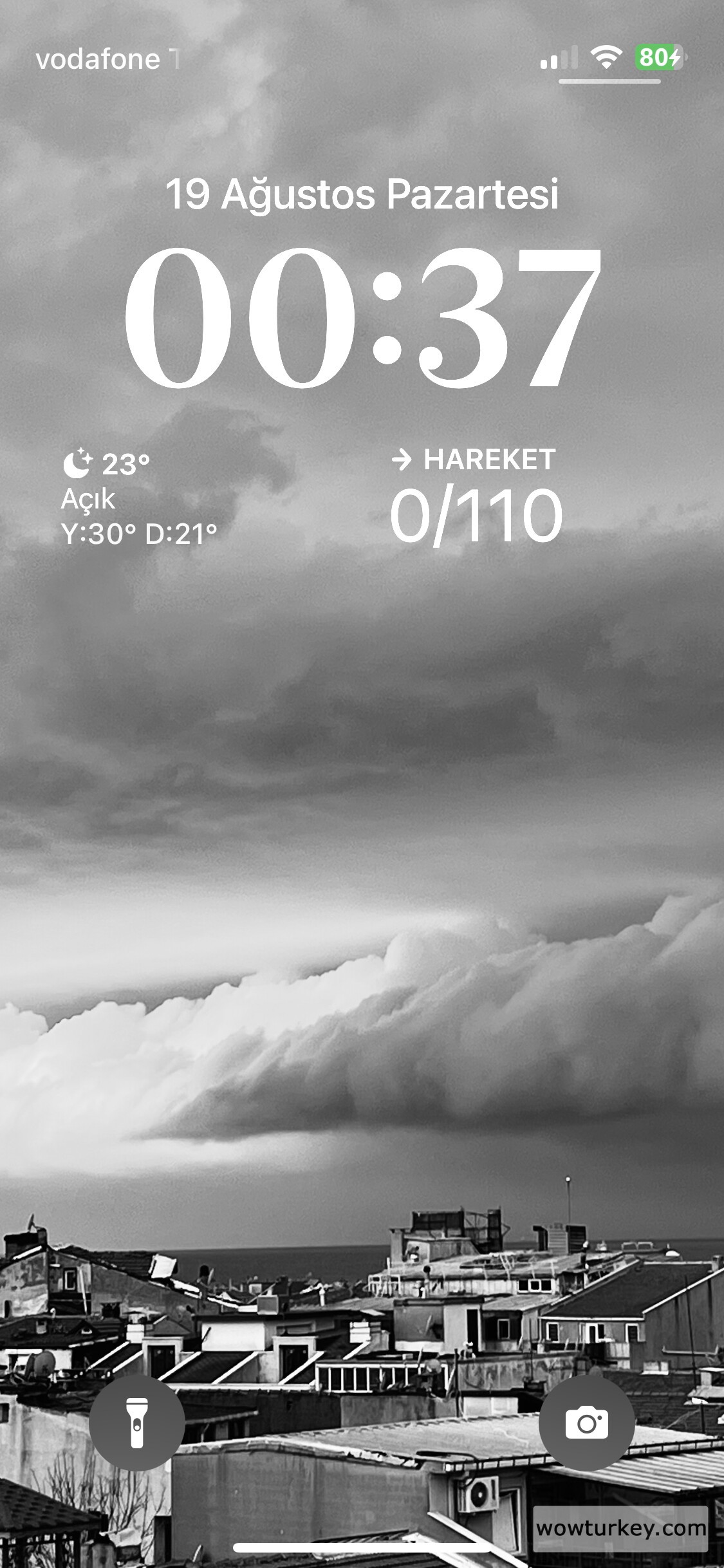
Task: Open the Hareket activity widget
Action: pos(475,498)
